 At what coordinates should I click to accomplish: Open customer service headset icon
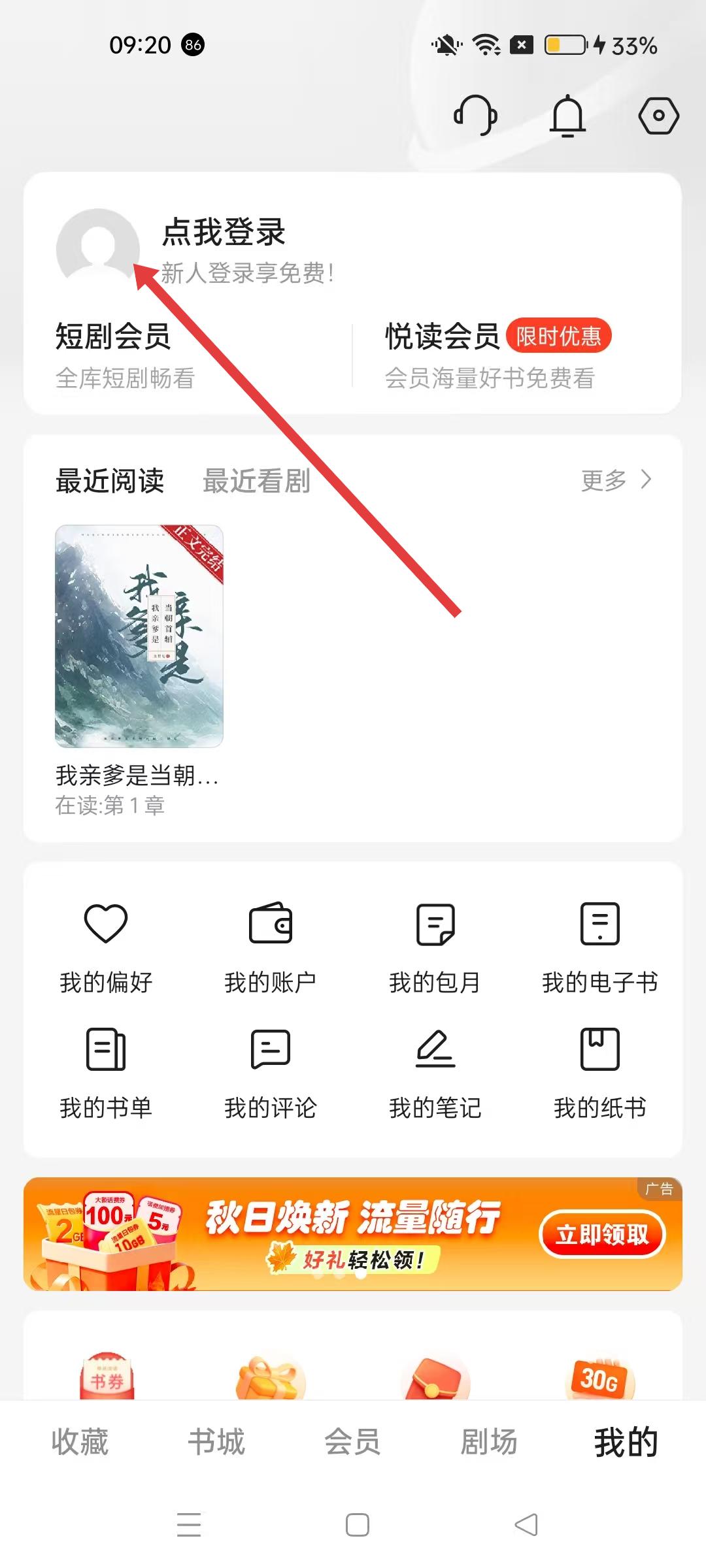coord(475,116)
